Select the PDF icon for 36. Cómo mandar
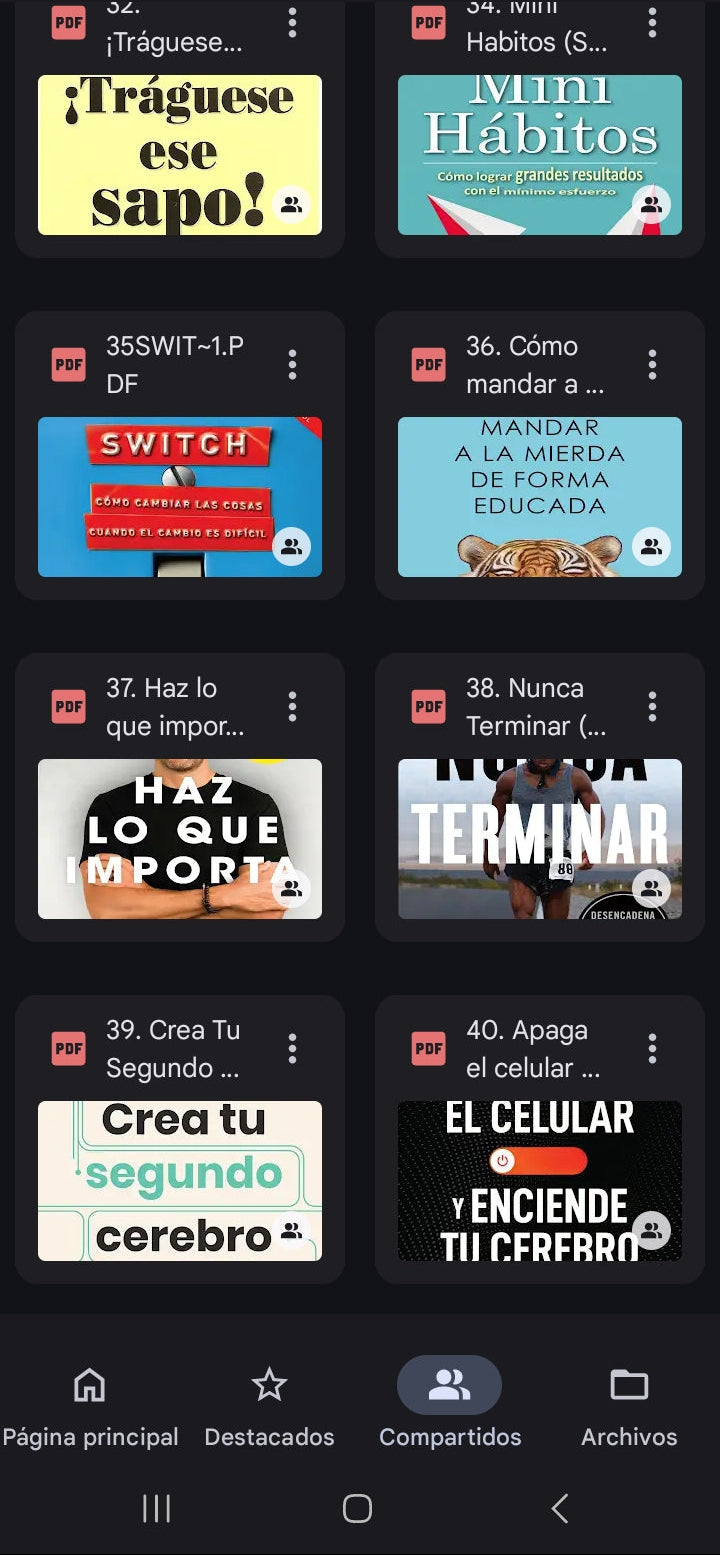 (428, 365)
